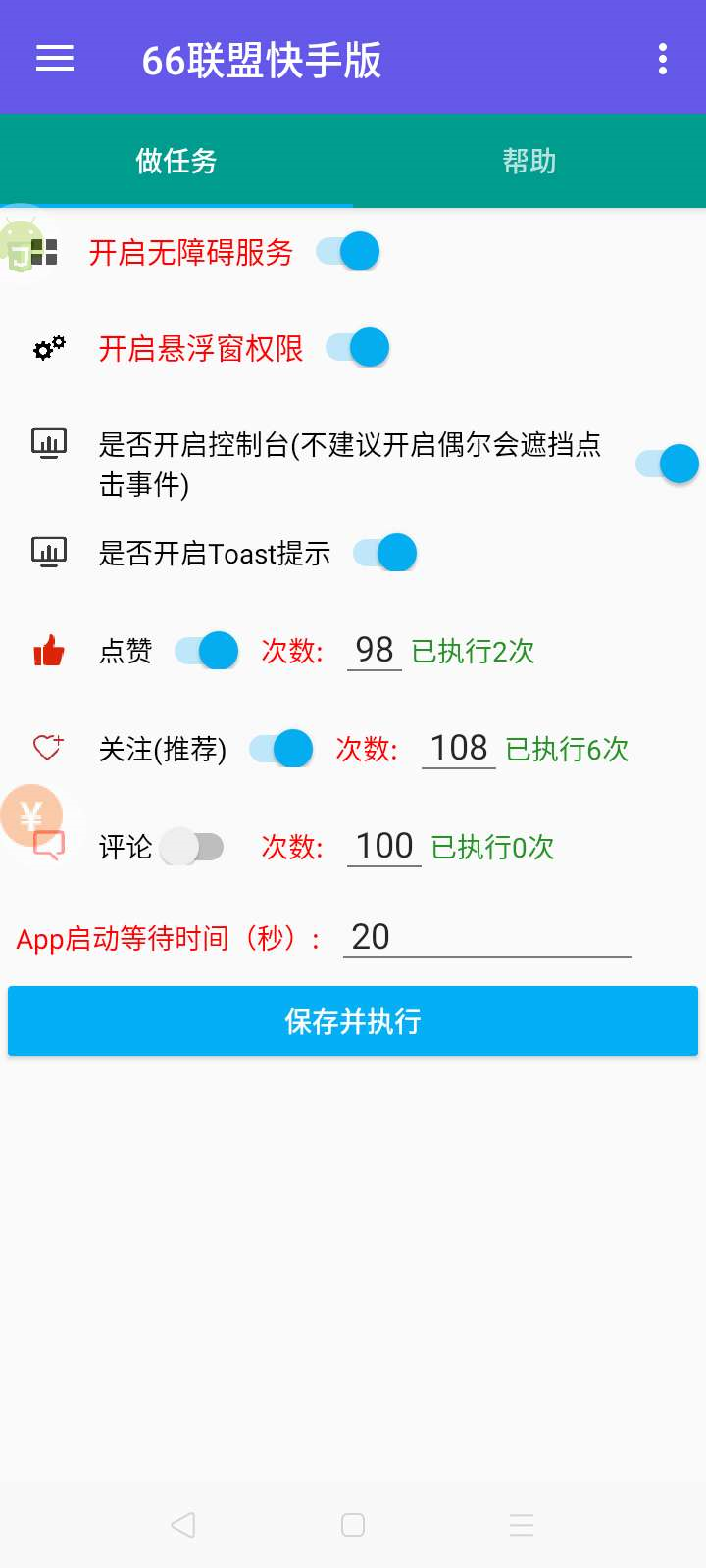Edit the 点赞 次数 field showing 98
Viewport: 706px width, 1568px height.
[375, 651]
